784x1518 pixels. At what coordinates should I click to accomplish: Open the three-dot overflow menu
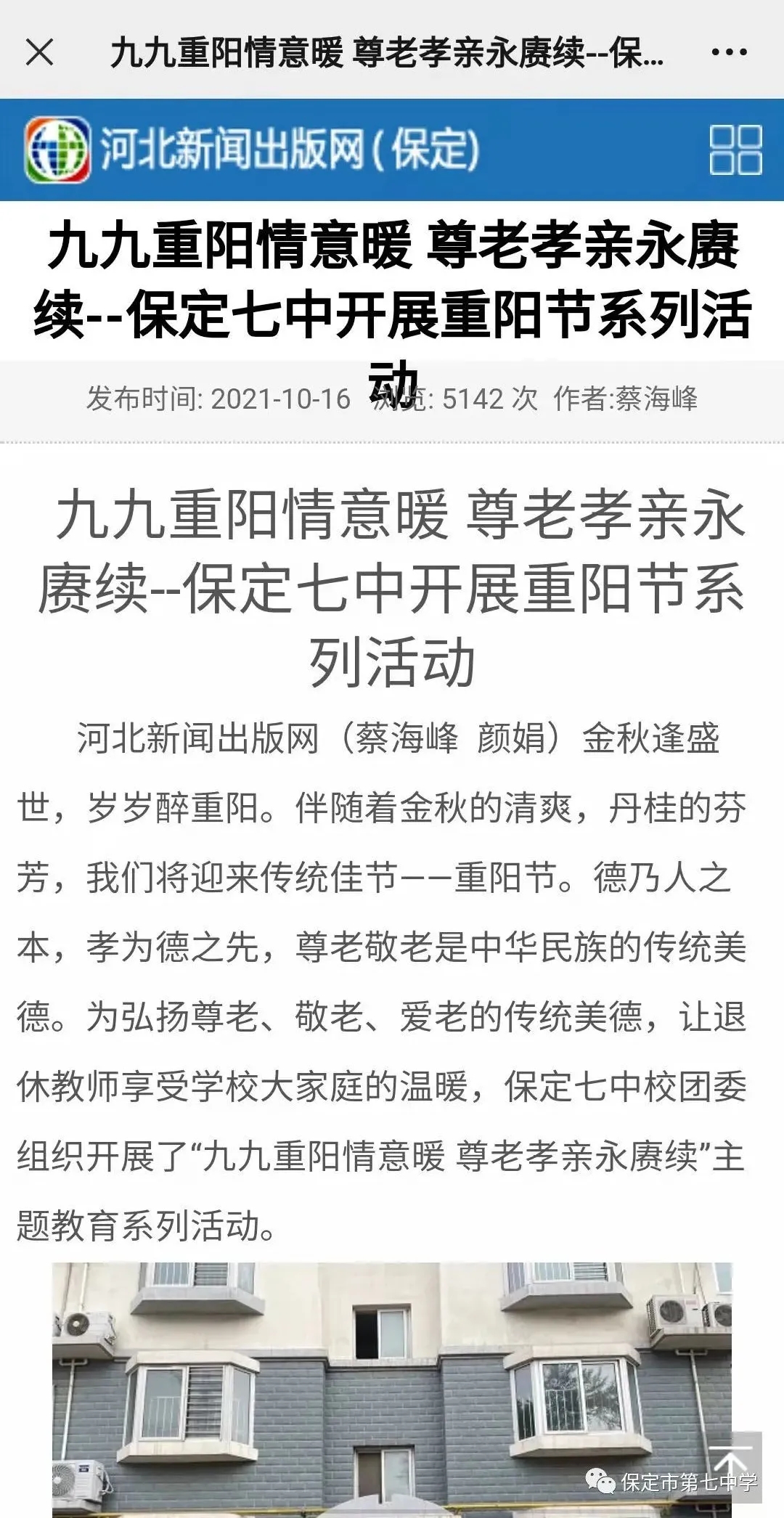(730, 52)
